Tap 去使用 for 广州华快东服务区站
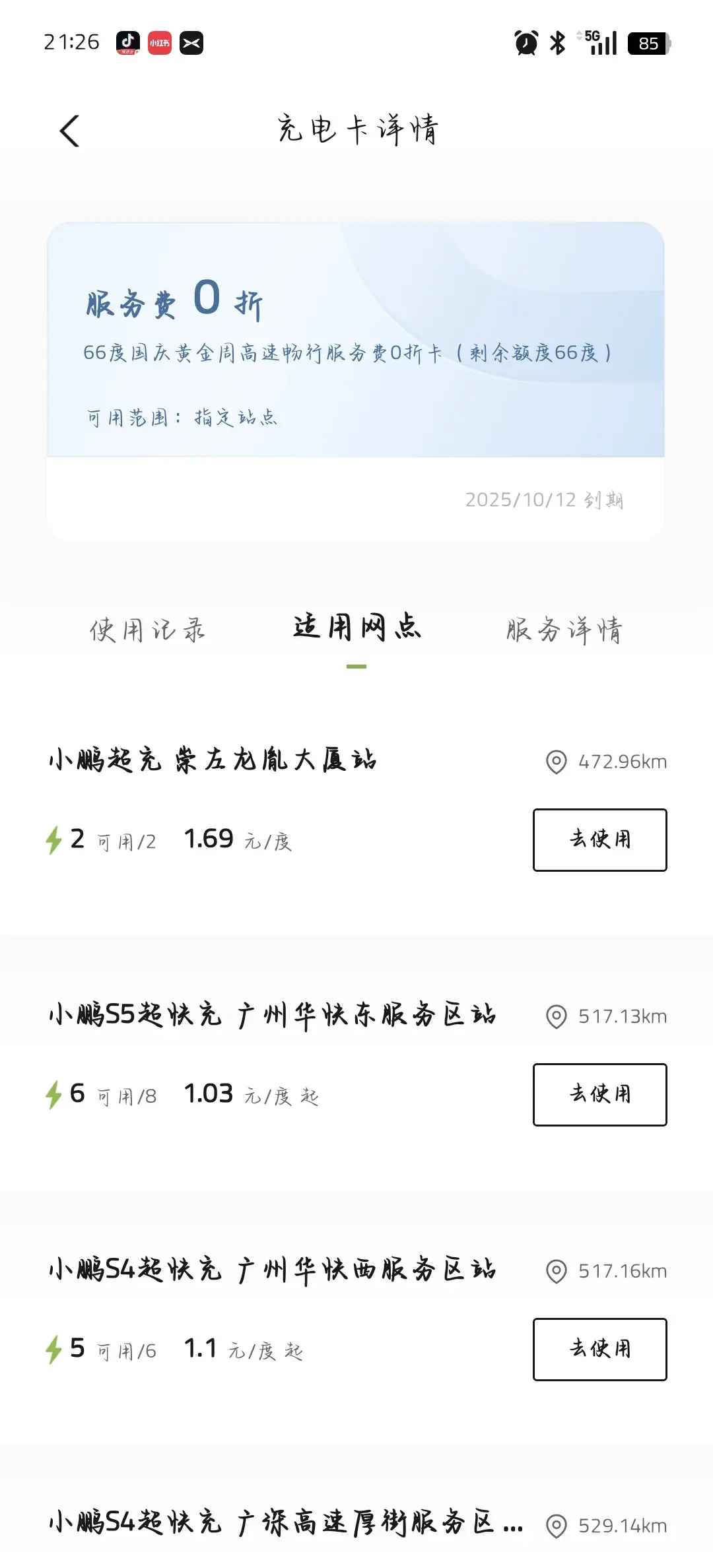The image size is (713, 1568). (x=599, y=1094)
